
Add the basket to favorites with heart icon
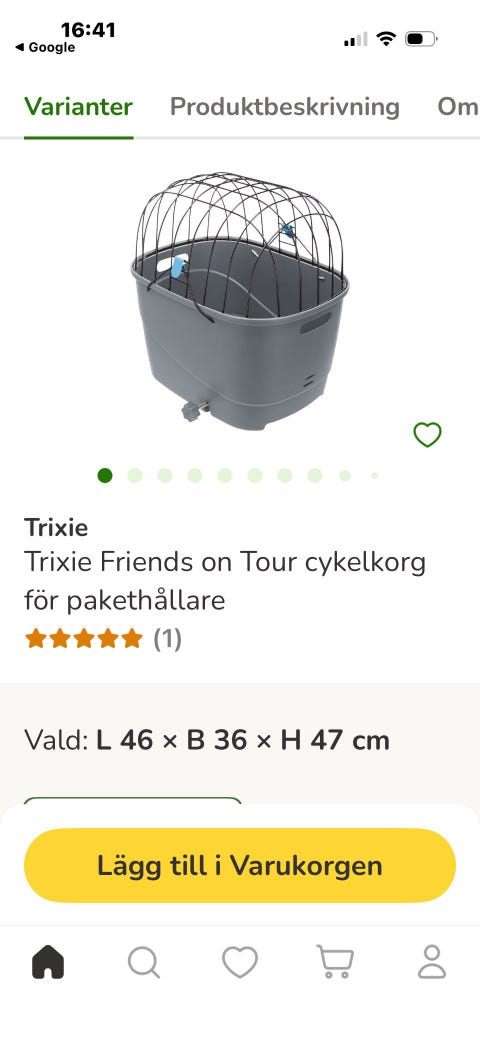(x=427, y=435)
